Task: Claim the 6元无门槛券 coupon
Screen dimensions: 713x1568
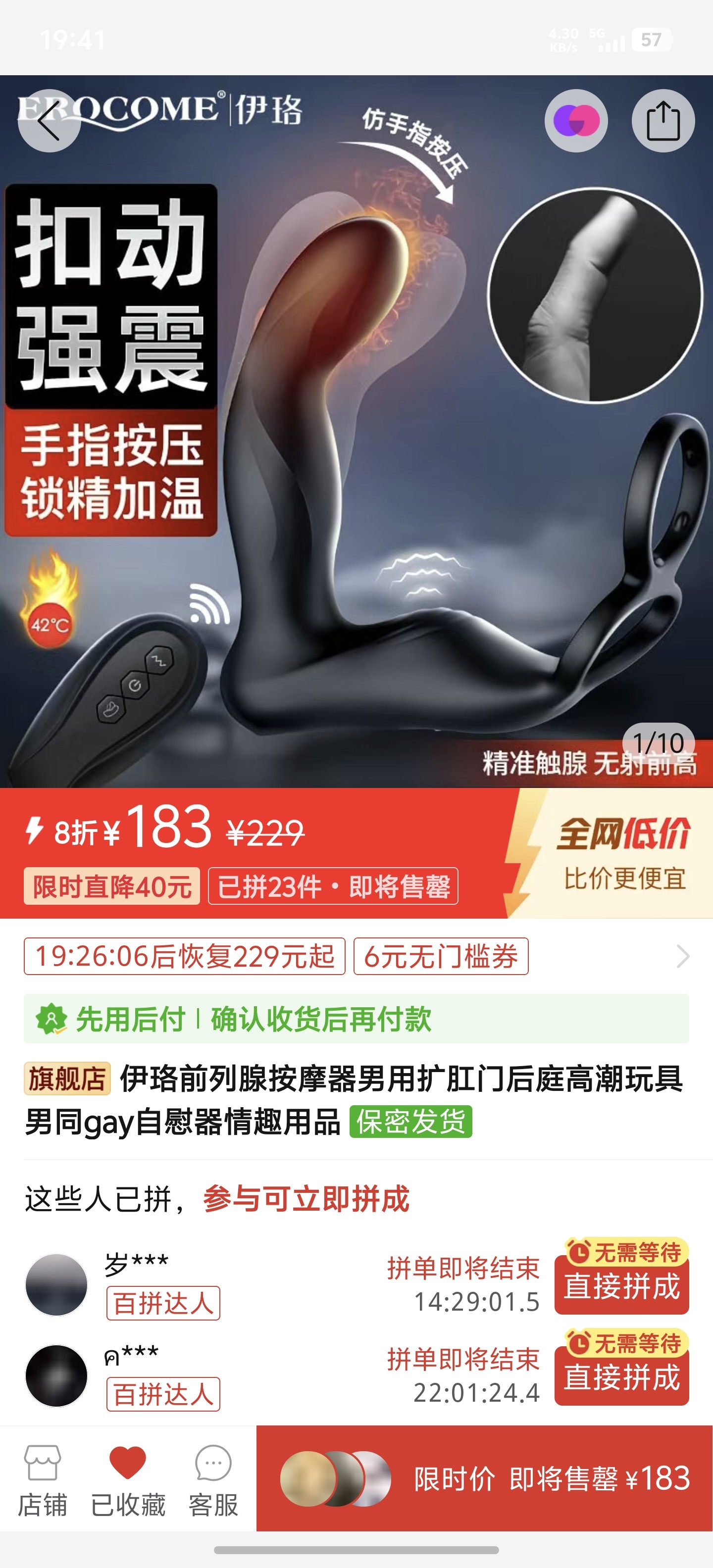Action: click(440, 956)
